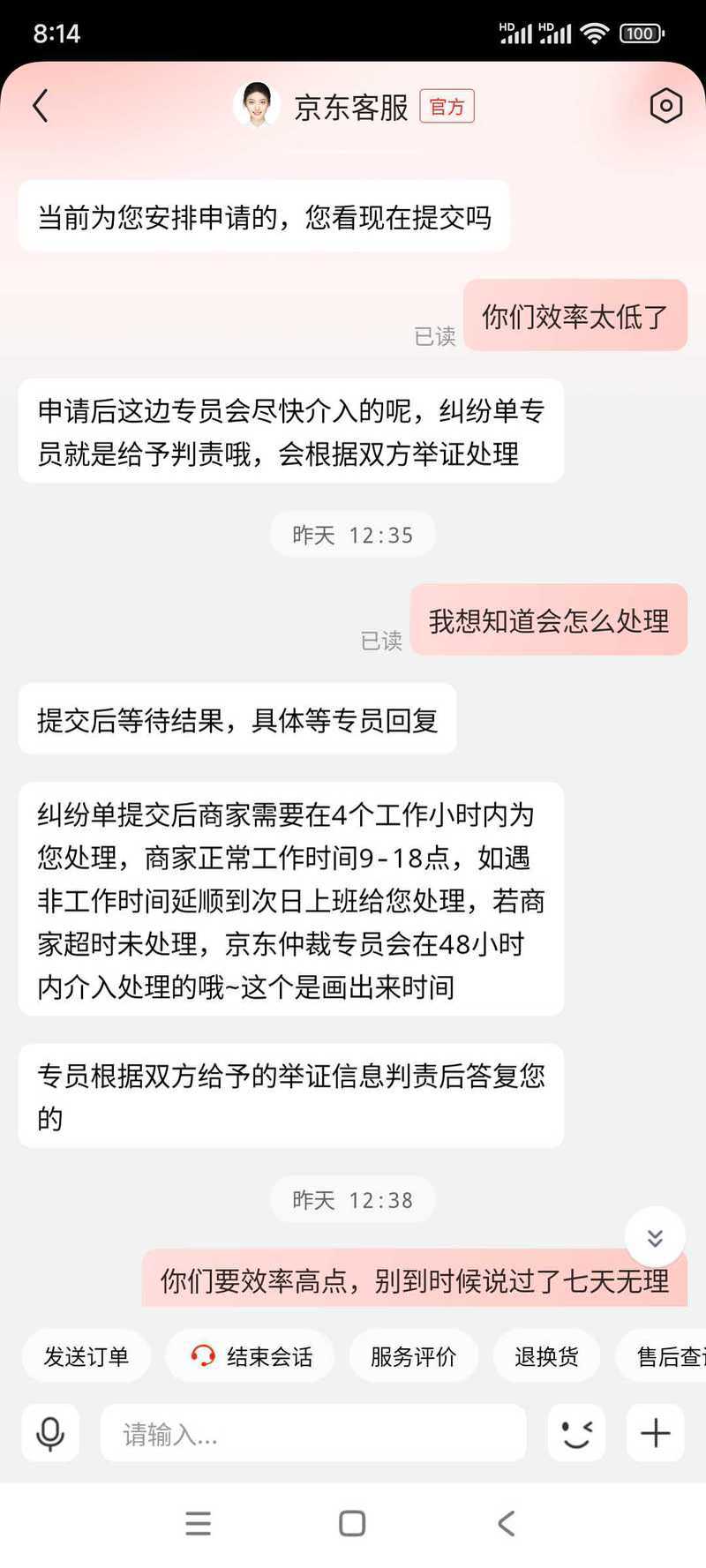Go back using the top-left arrow
The image size is (706, 1568).
tap(41, 106)
